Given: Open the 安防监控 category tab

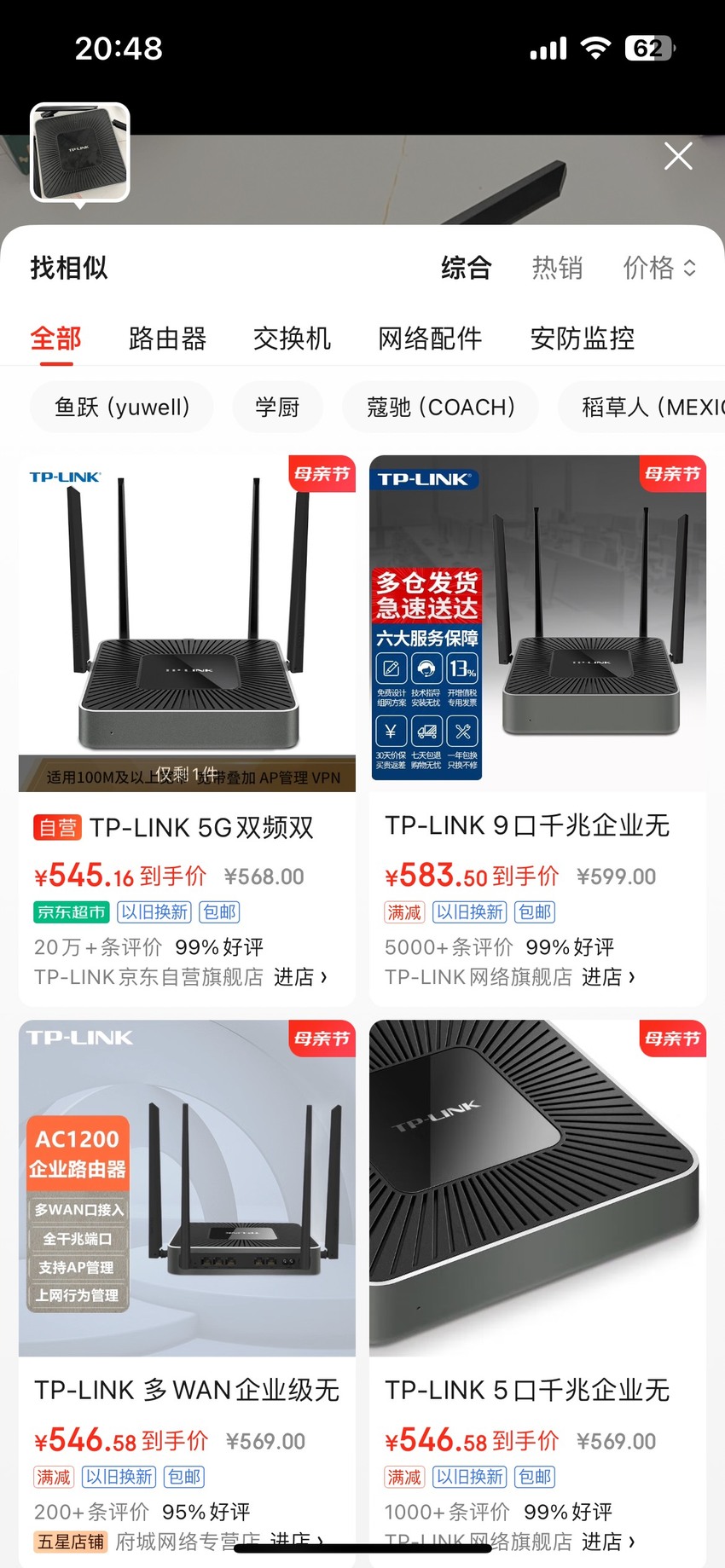Looking at the screenshot, I should pyautogui.click(x=583, y=338).
